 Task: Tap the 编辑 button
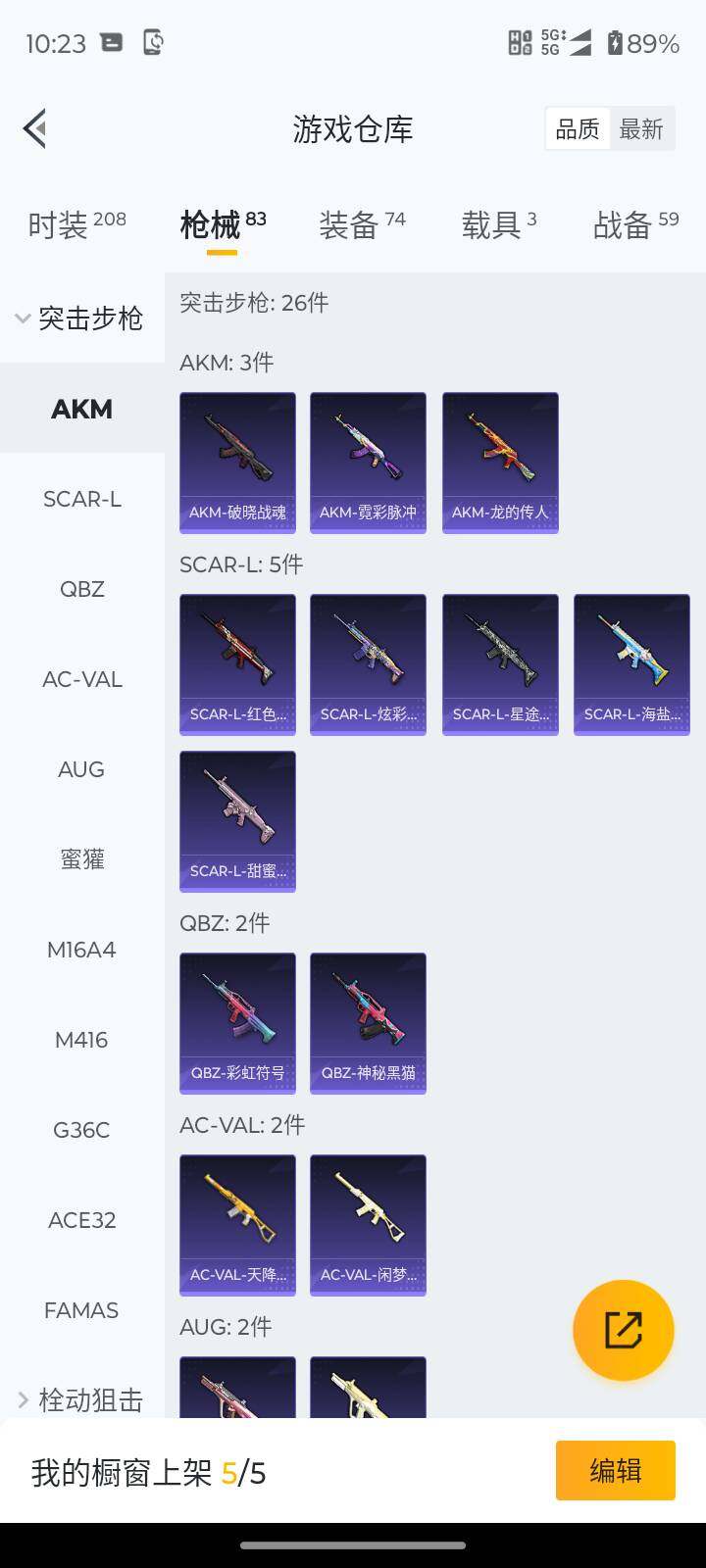point(615,1470)
